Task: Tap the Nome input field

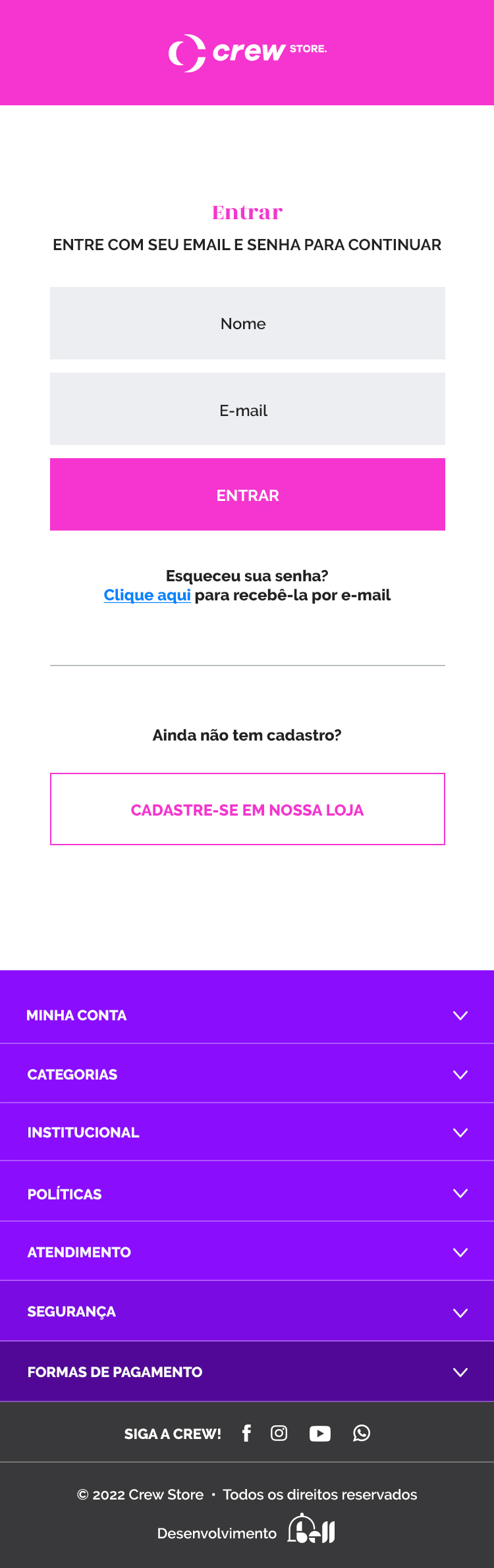Action: (x=247, y=323)
